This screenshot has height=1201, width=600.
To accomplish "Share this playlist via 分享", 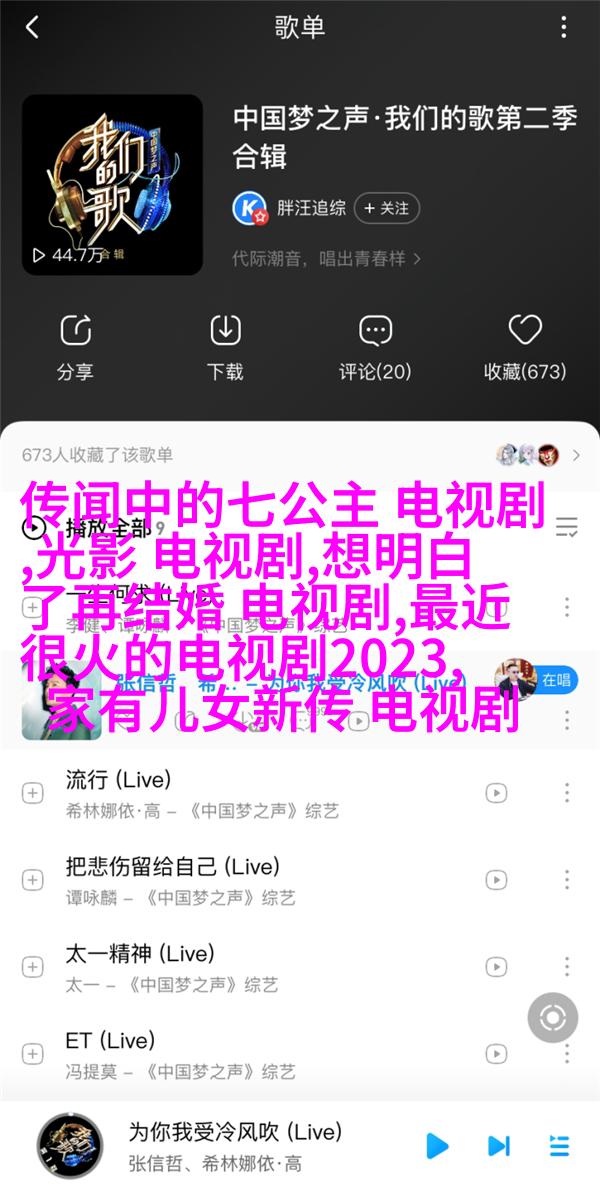I will pyautogui.click(x=75, y=347).
